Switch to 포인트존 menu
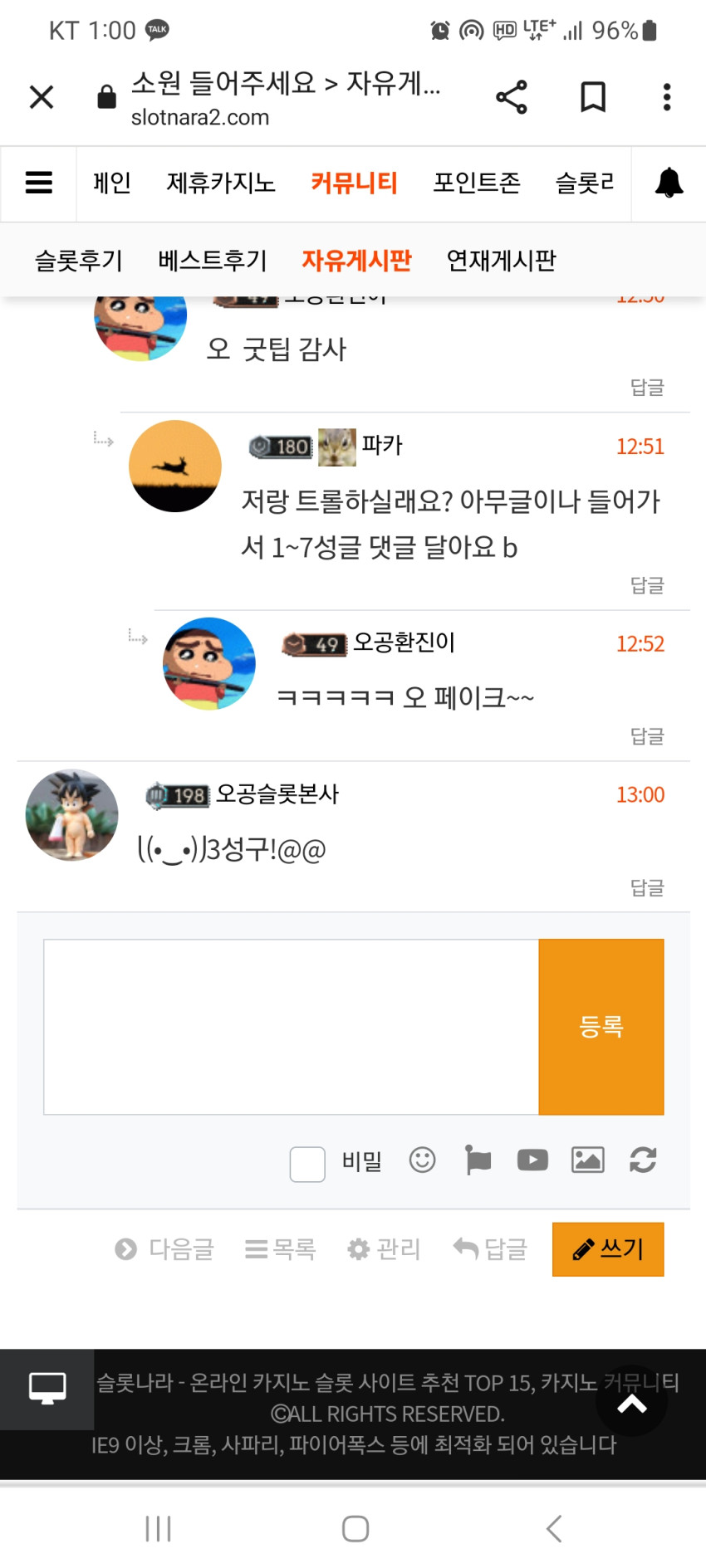706x1568 pixels. (x=477, y=183)
